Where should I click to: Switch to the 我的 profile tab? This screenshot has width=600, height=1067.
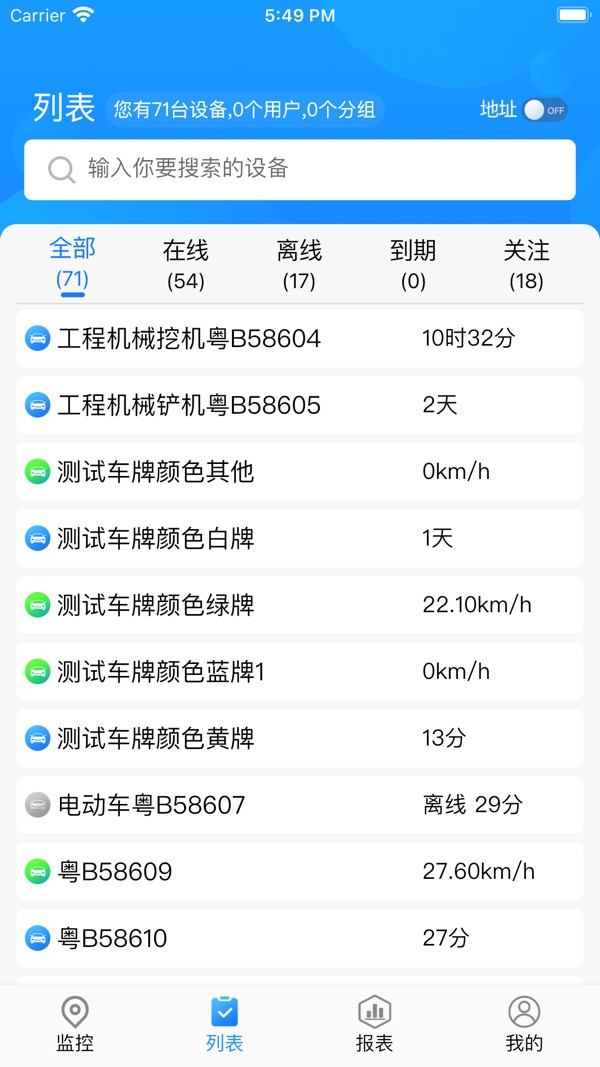coord(524,1025)
